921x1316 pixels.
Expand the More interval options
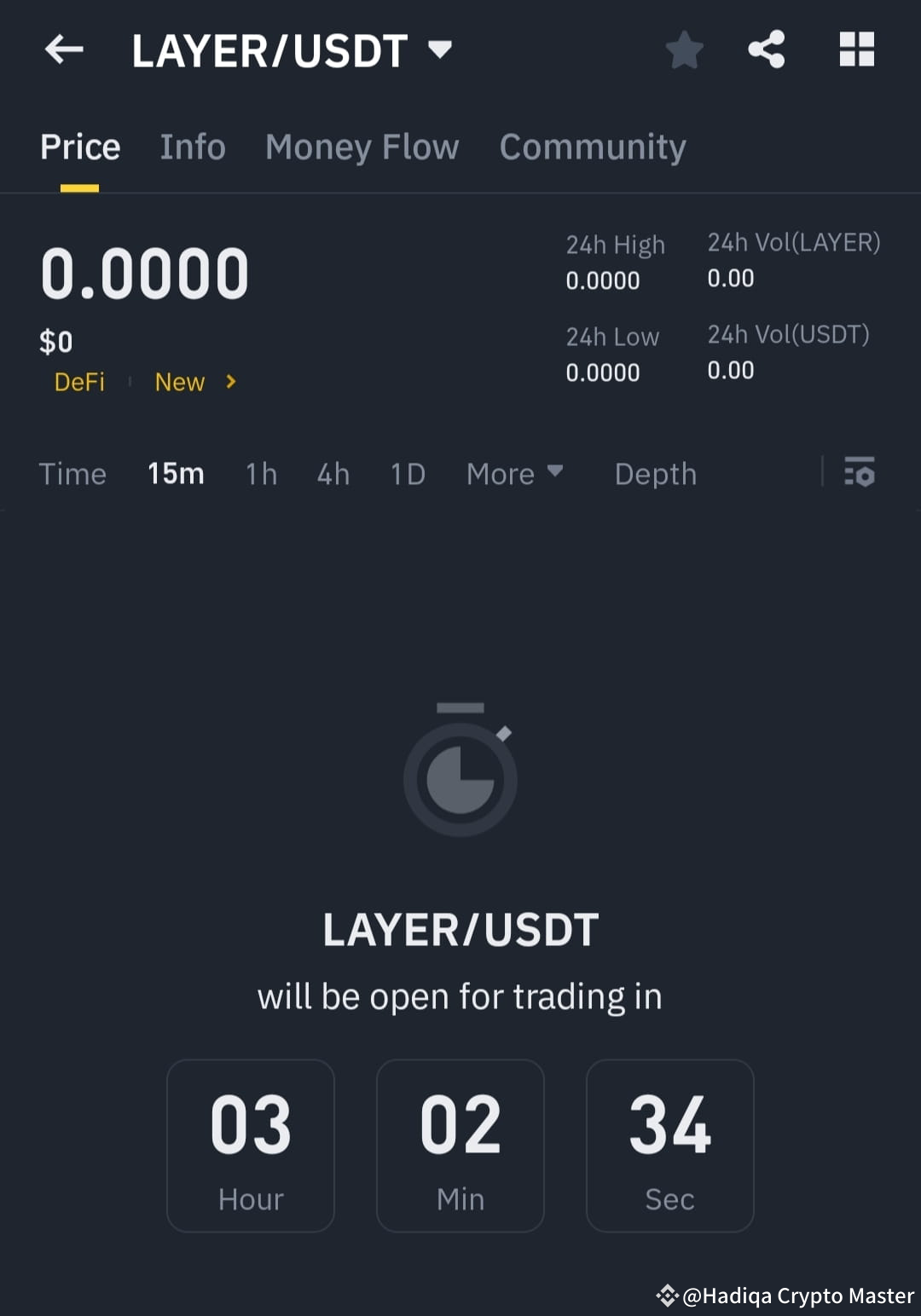[514, 474]
